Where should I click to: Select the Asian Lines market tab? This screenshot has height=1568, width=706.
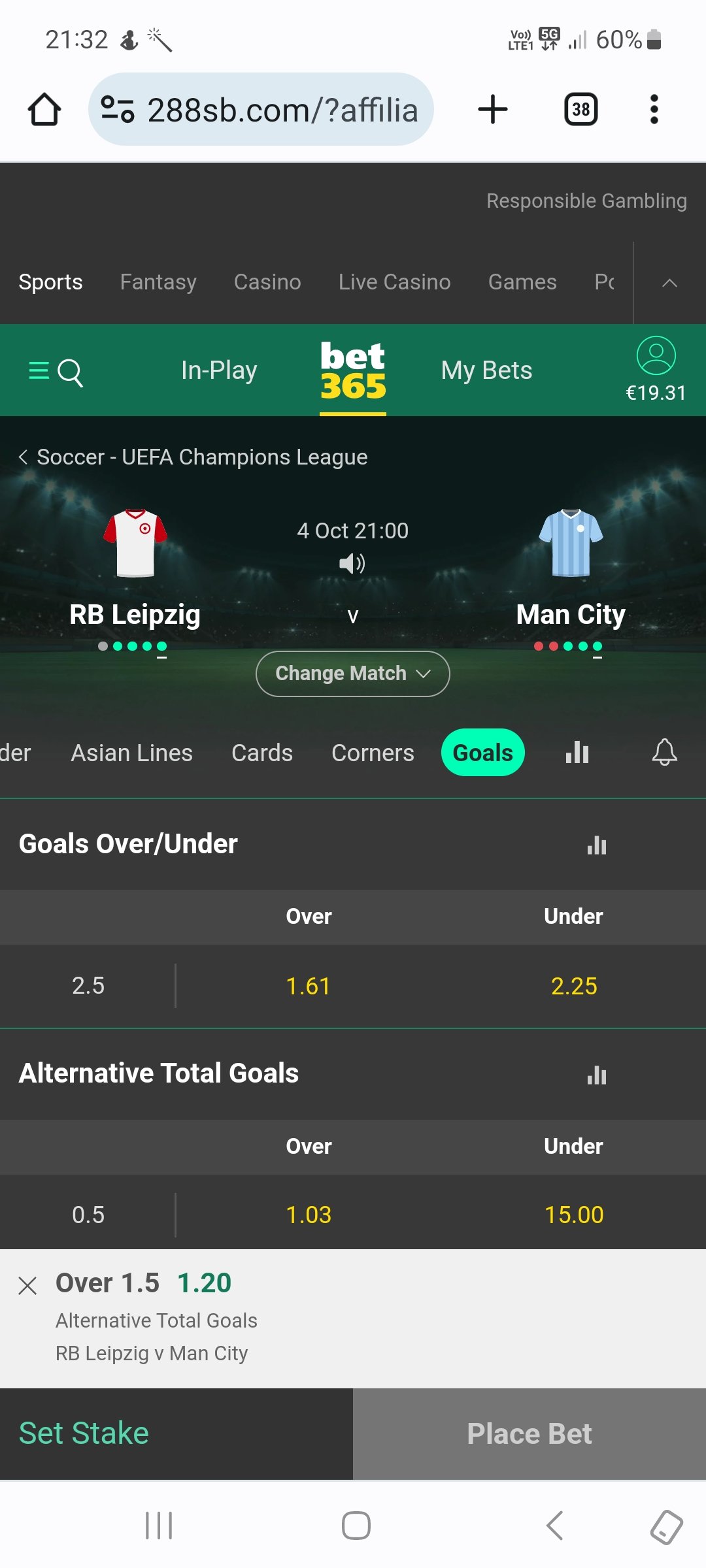click(x=131, y=753)
